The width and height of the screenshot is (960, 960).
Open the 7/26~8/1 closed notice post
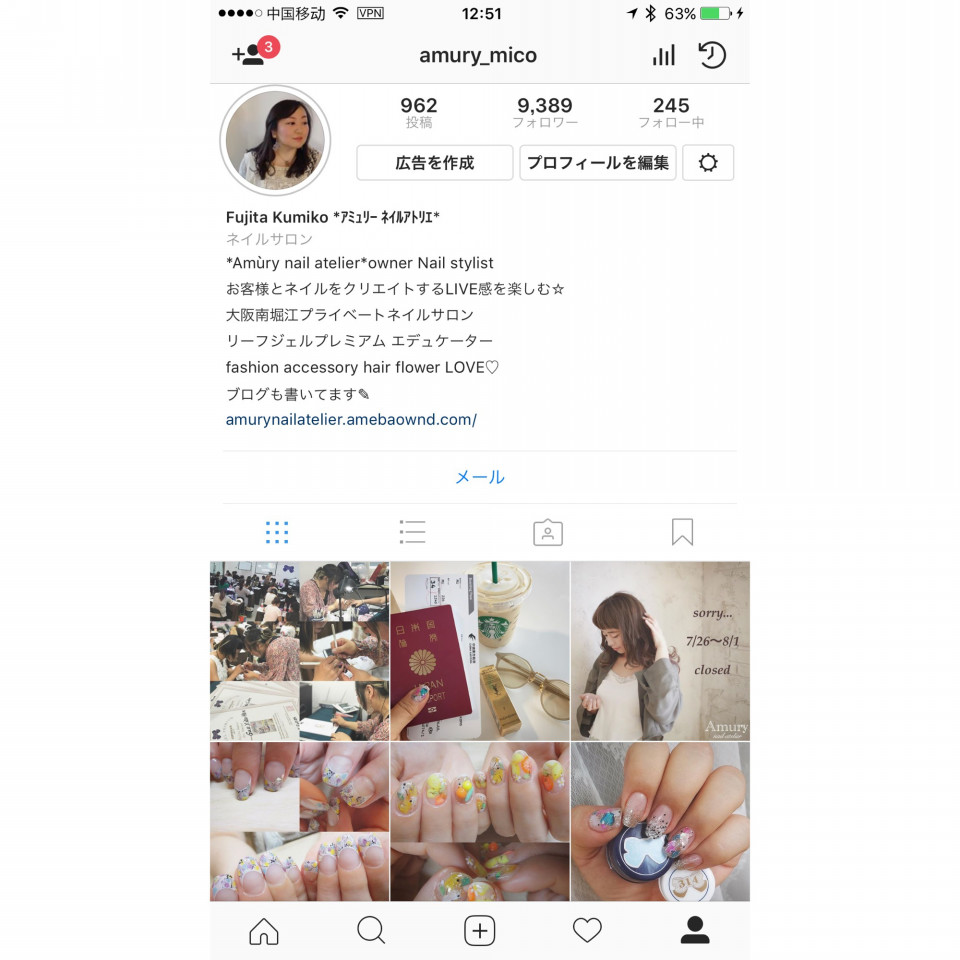[x=660, y=650]
